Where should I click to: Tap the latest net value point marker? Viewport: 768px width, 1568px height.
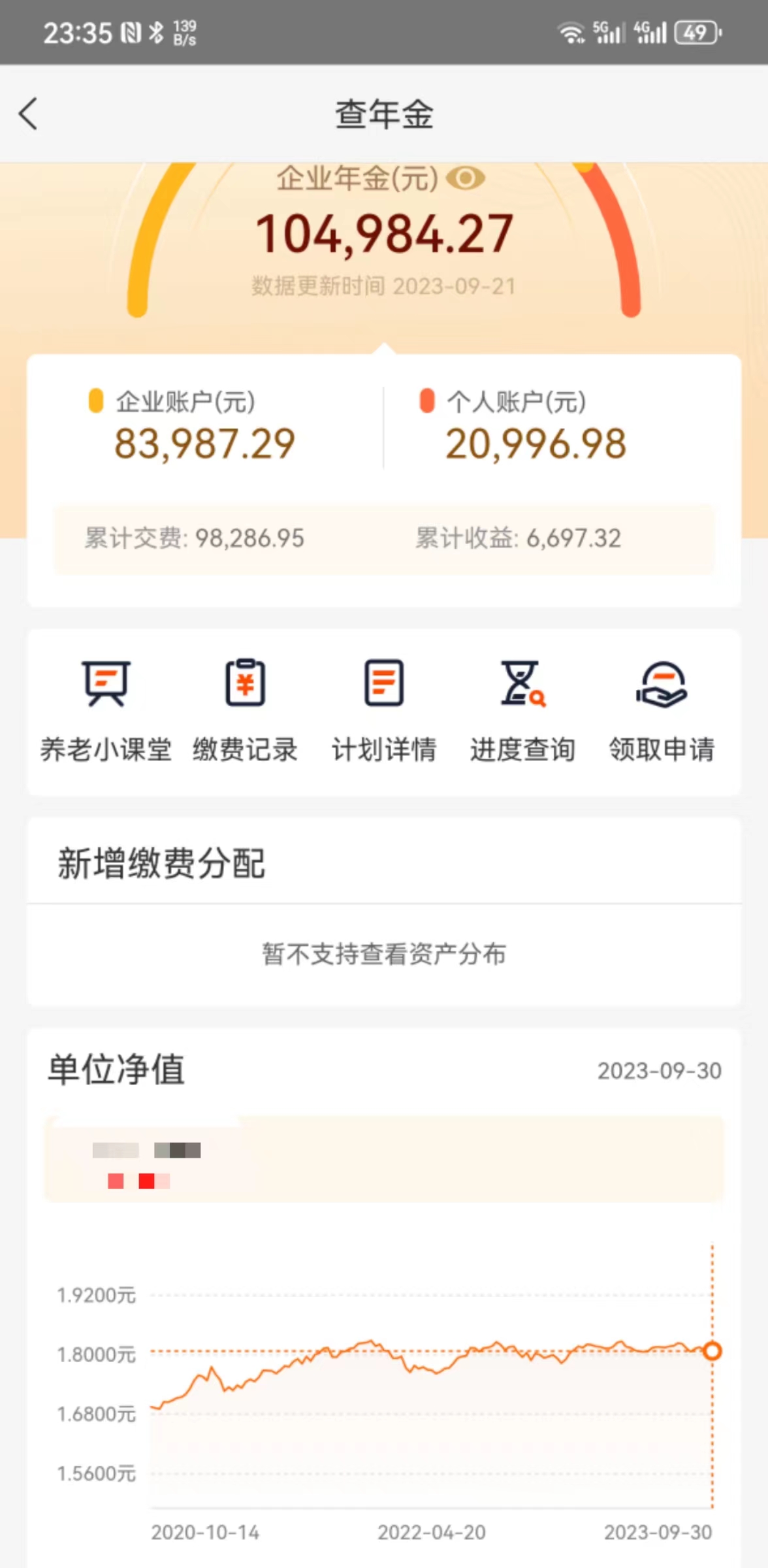(712, 1350)
